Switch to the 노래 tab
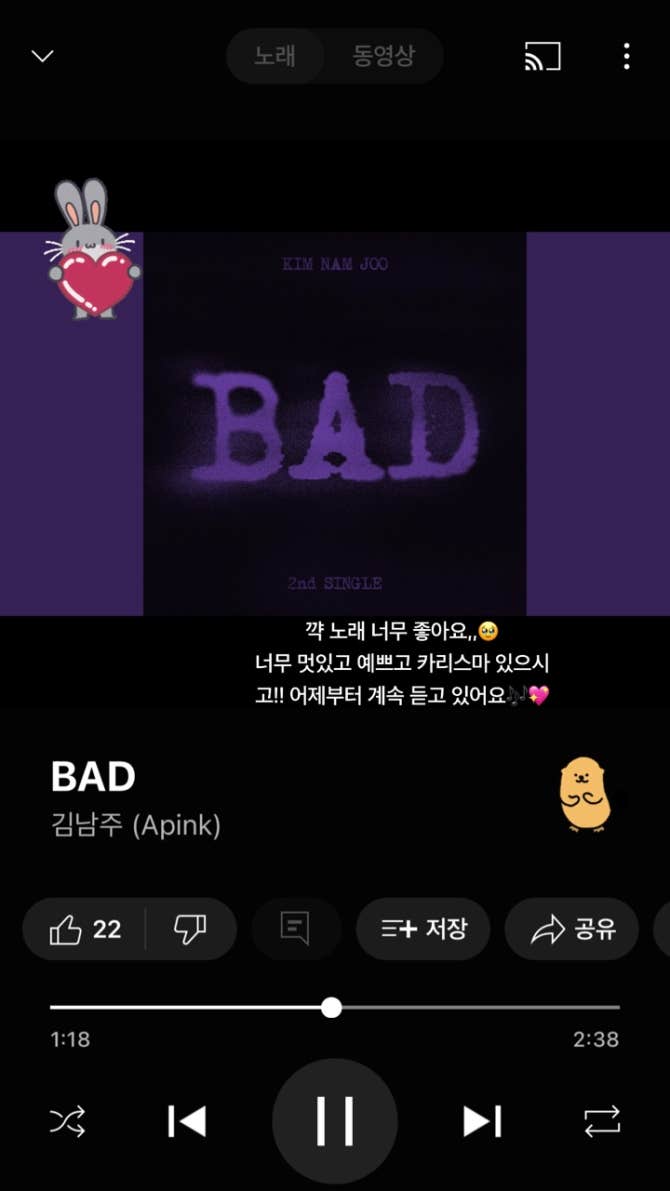This screenshot has width=670, height=1191. pyautogui.click(x=275, y=56)
